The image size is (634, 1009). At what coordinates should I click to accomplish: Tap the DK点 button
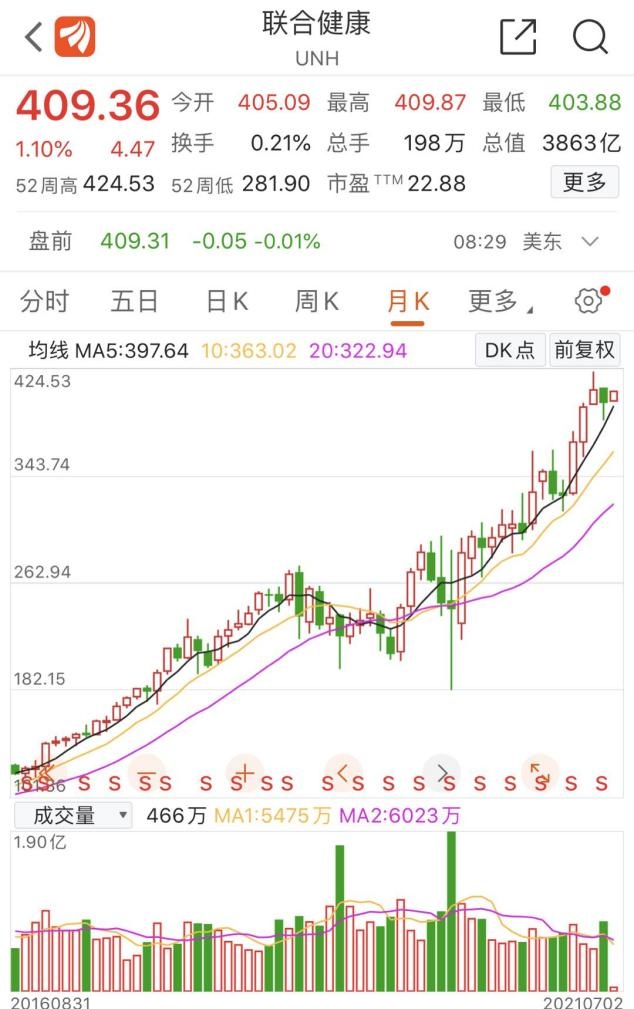[510, 350]
